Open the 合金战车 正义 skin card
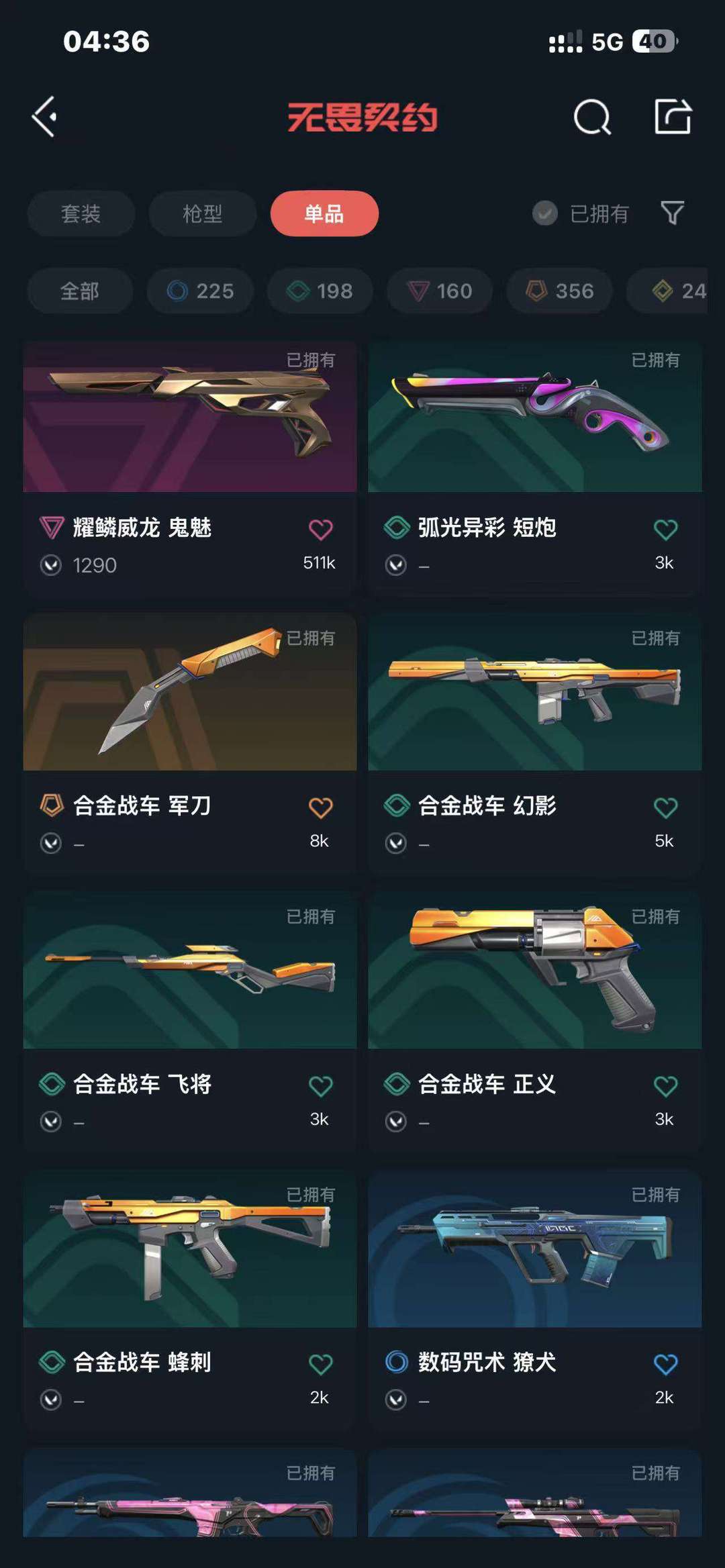Image resolution: width=725 pixels, height=1568 pixels. point(535,1021)
